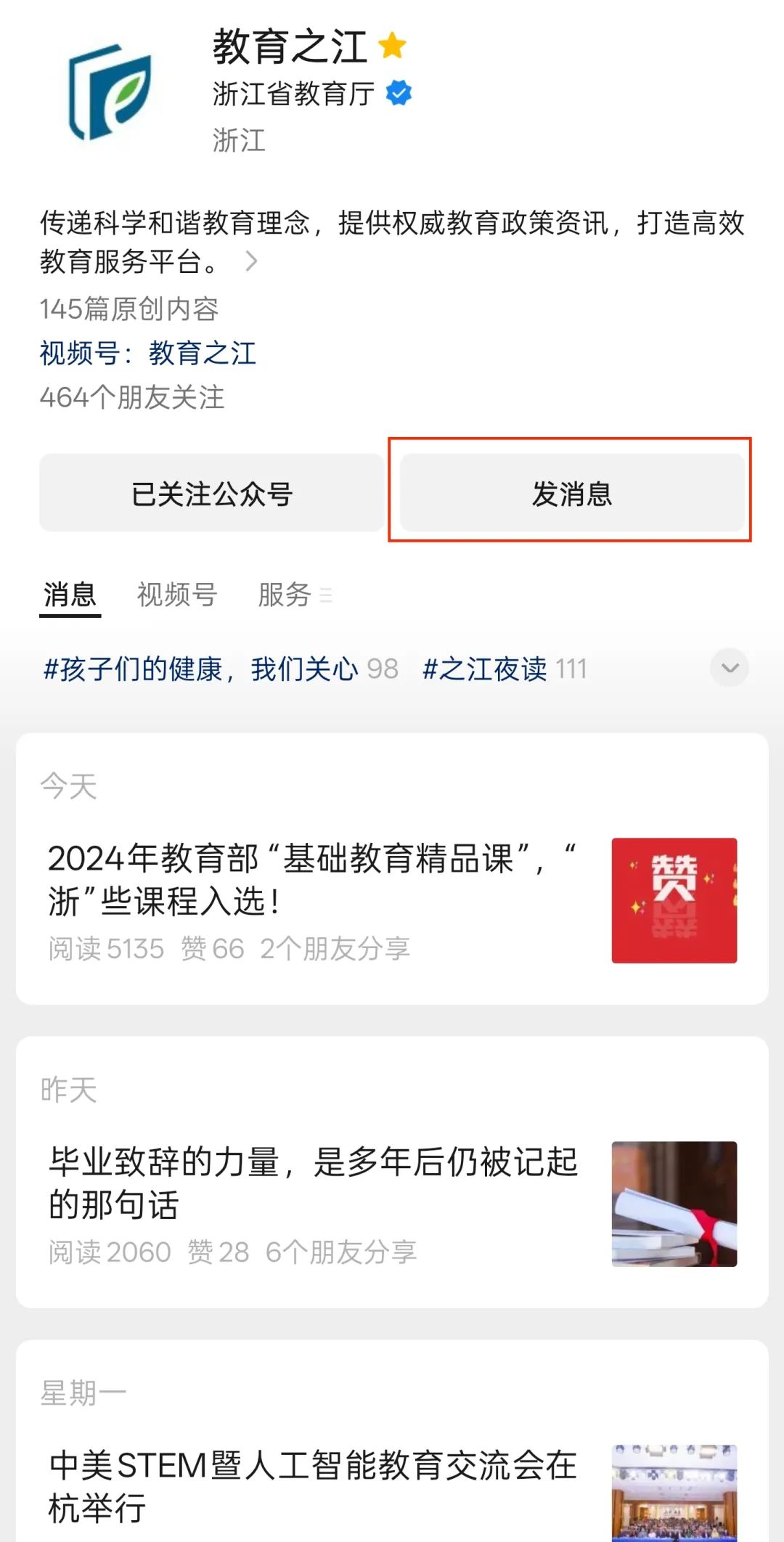The width and height of the screenshot is (784, 1542).
Task: Open the #之江夜读 topic
Action: pyautogui.click(x=485, y=669)
